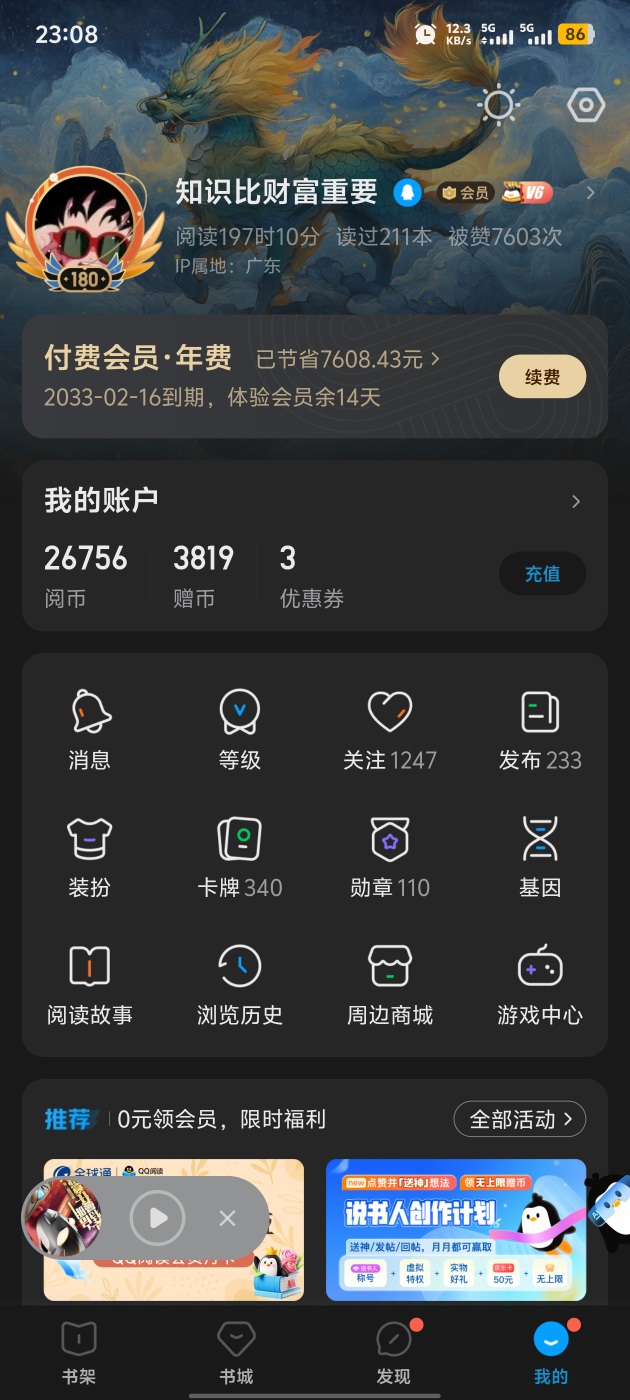
Task: Switch to the 发现 discover tab
Action: click(394, 1353)
